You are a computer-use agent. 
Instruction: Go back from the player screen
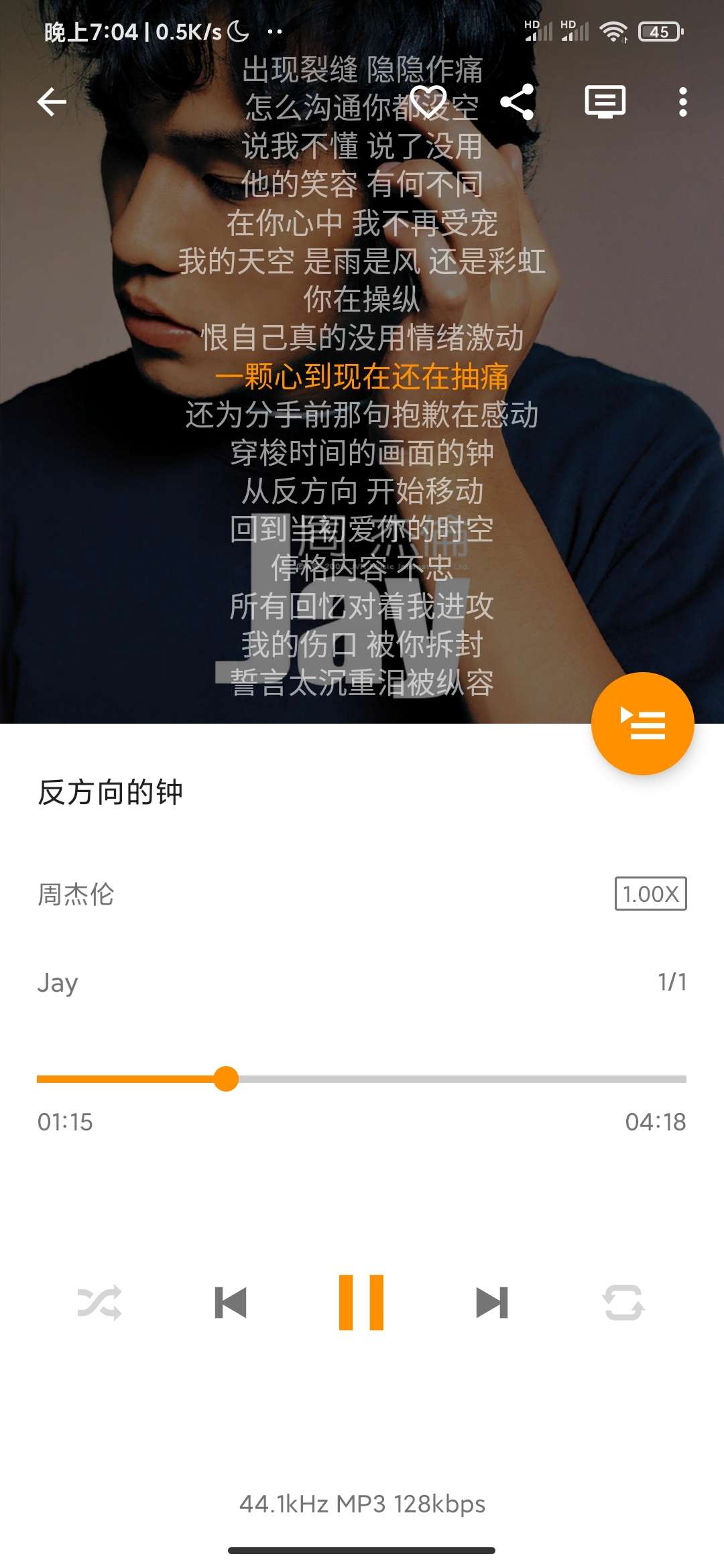click(52, 103)
